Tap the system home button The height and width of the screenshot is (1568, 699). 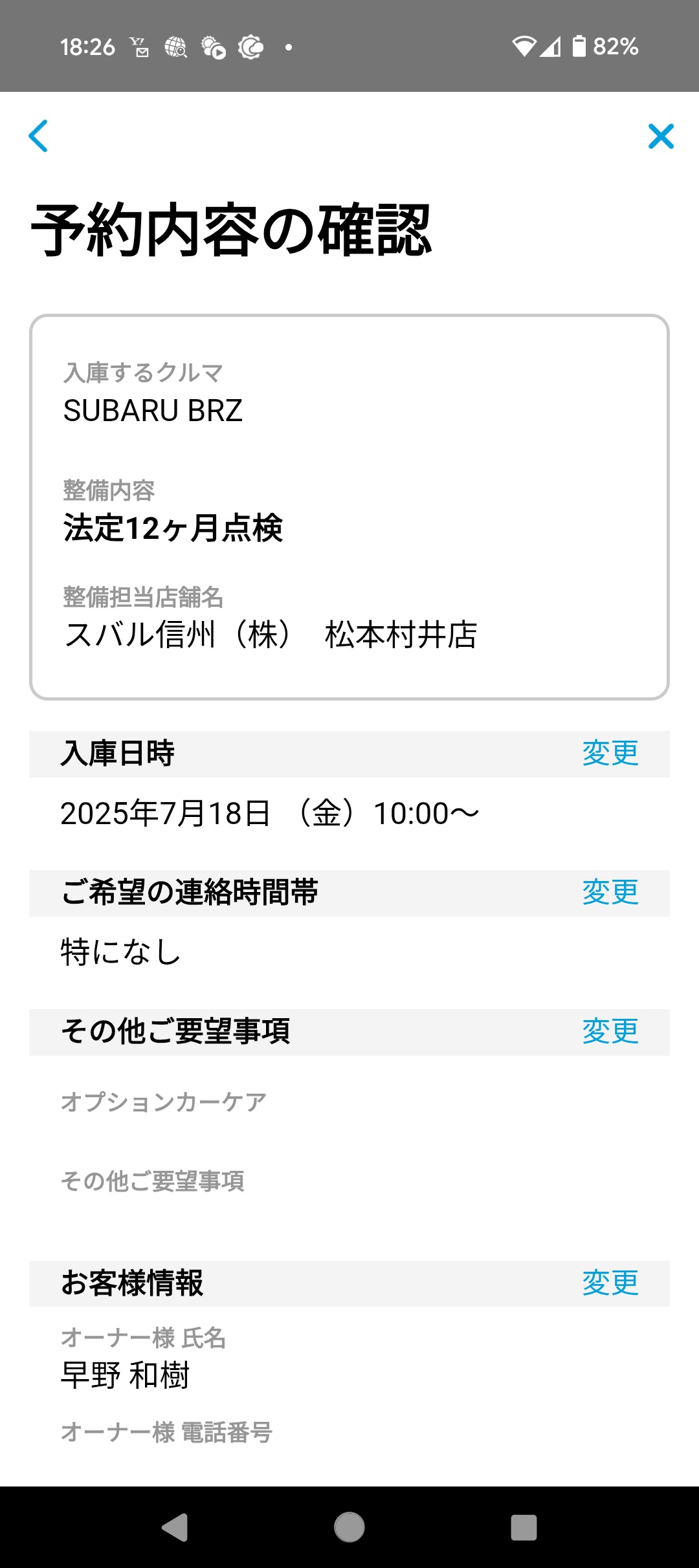pyautogui.click(x=349, y=1527)
